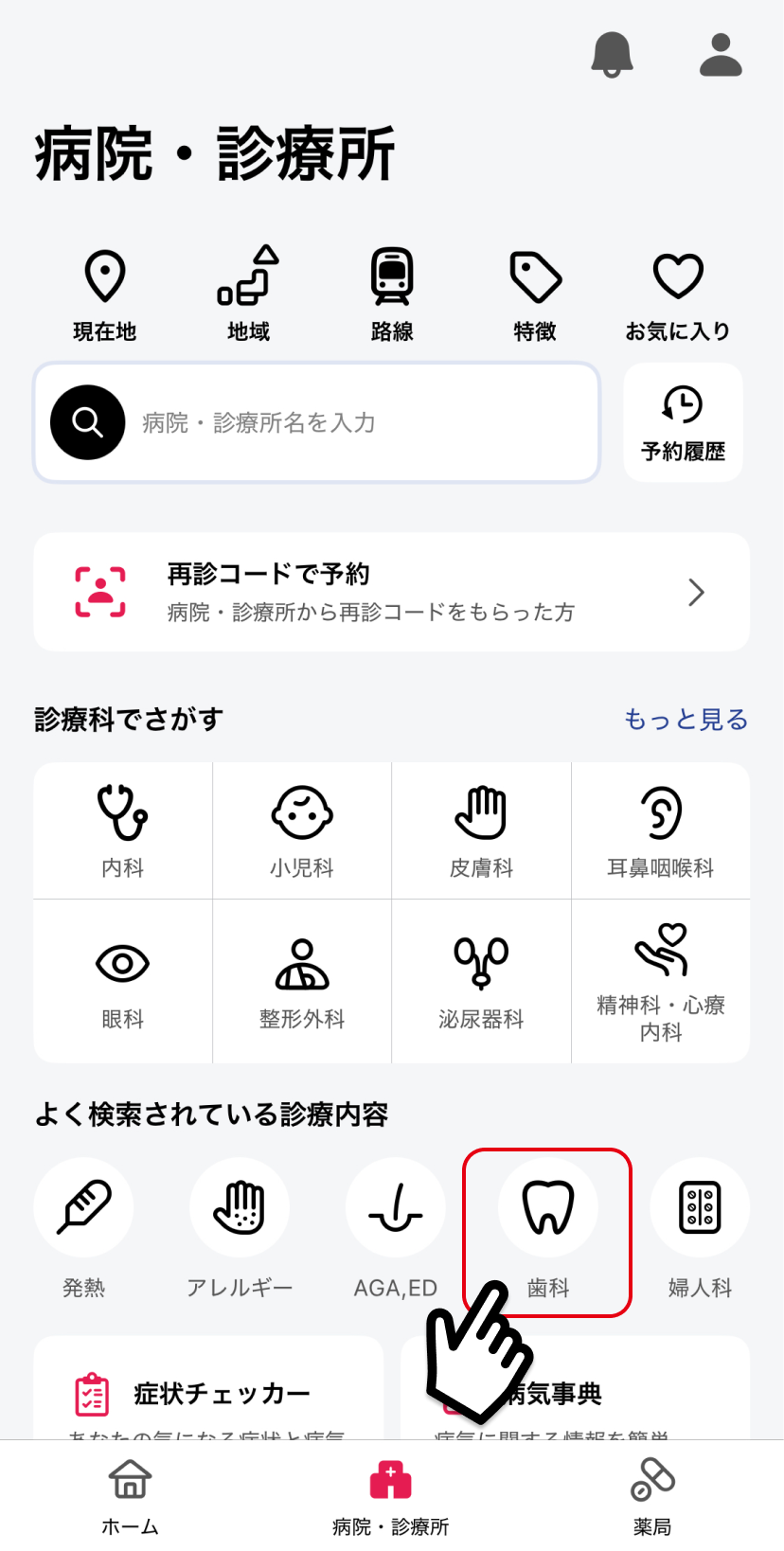Open 再診コードで予約 card

pos(392,592)
